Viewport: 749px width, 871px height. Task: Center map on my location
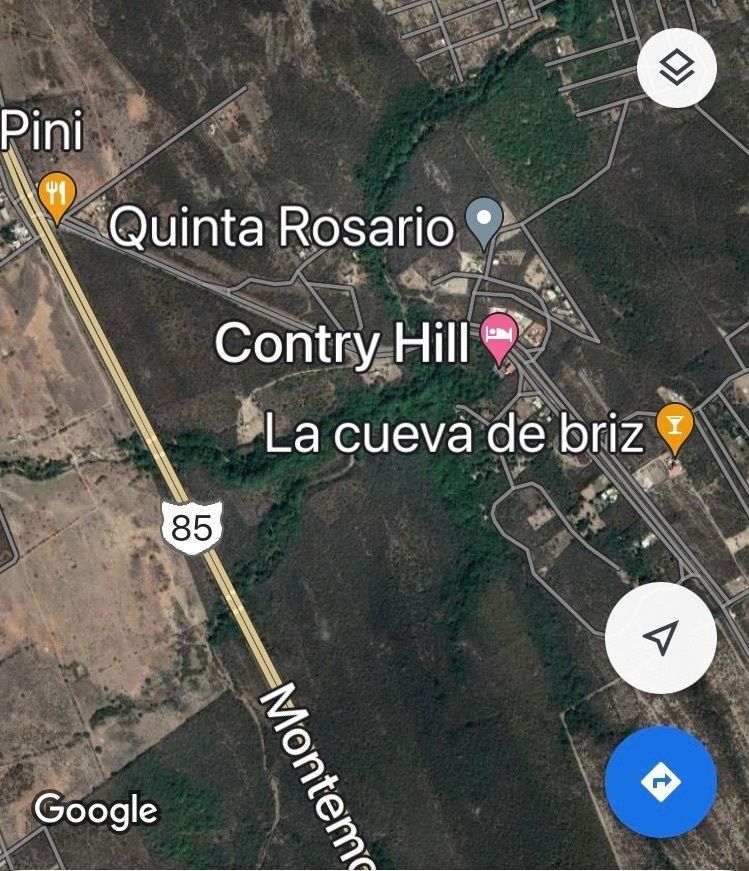tap(661, 637)
